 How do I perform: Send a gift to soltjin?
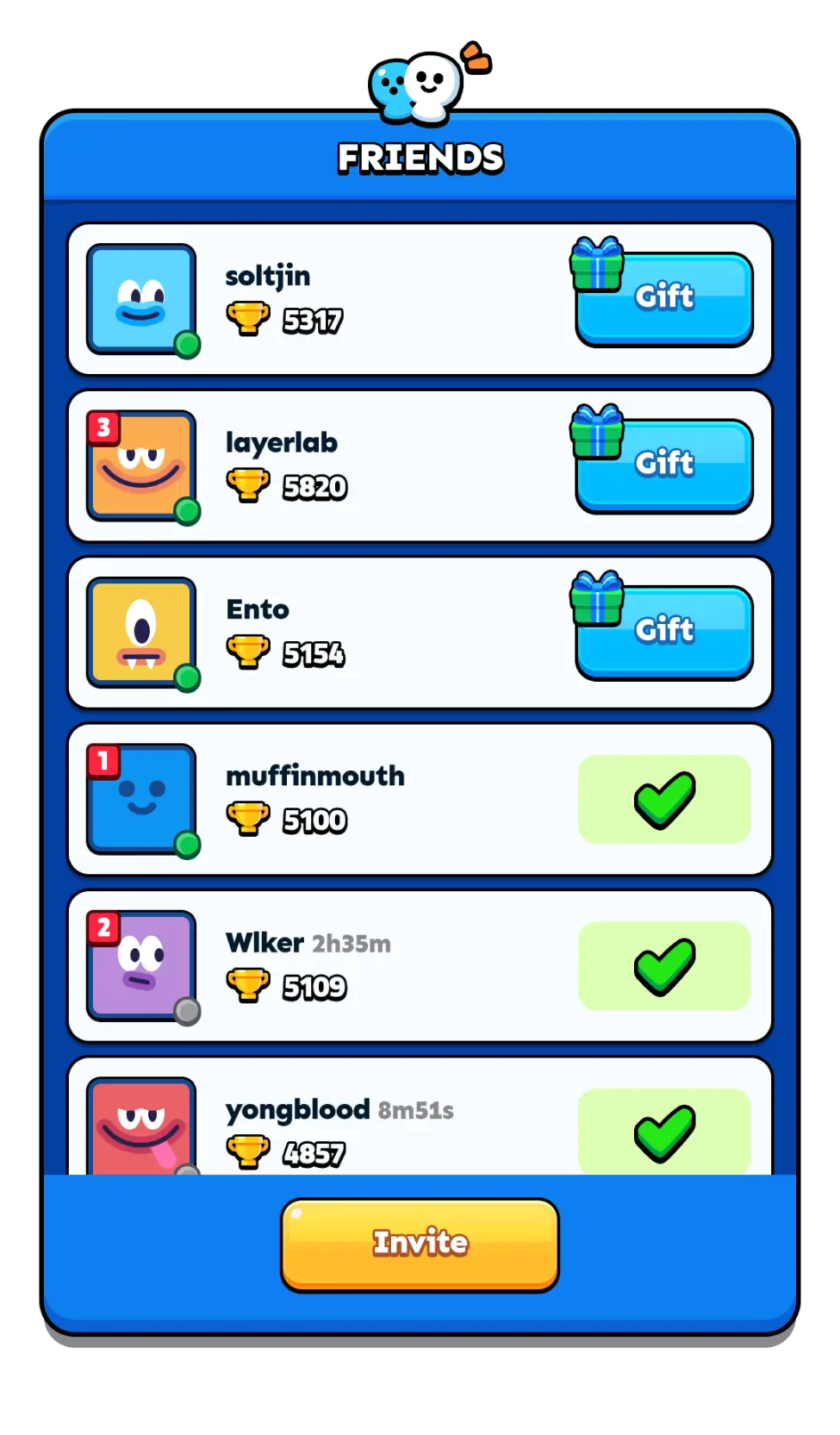click(x=664, y=298)
